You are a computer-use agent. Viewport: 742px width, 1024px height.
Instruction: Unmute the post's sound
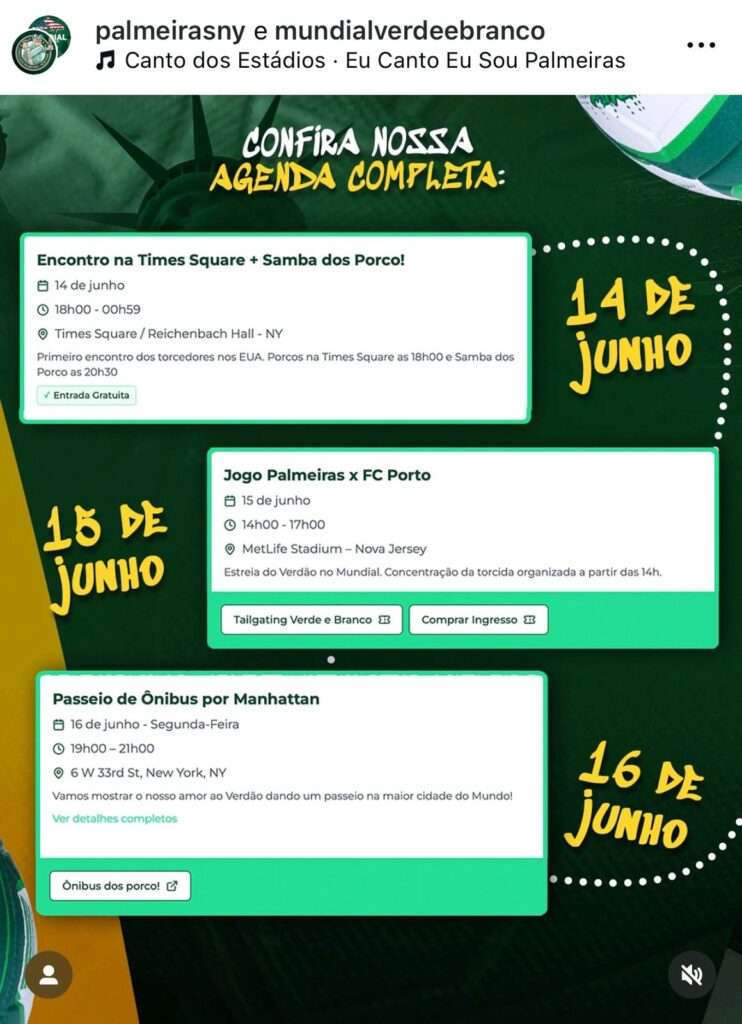[x=691, y=974]
